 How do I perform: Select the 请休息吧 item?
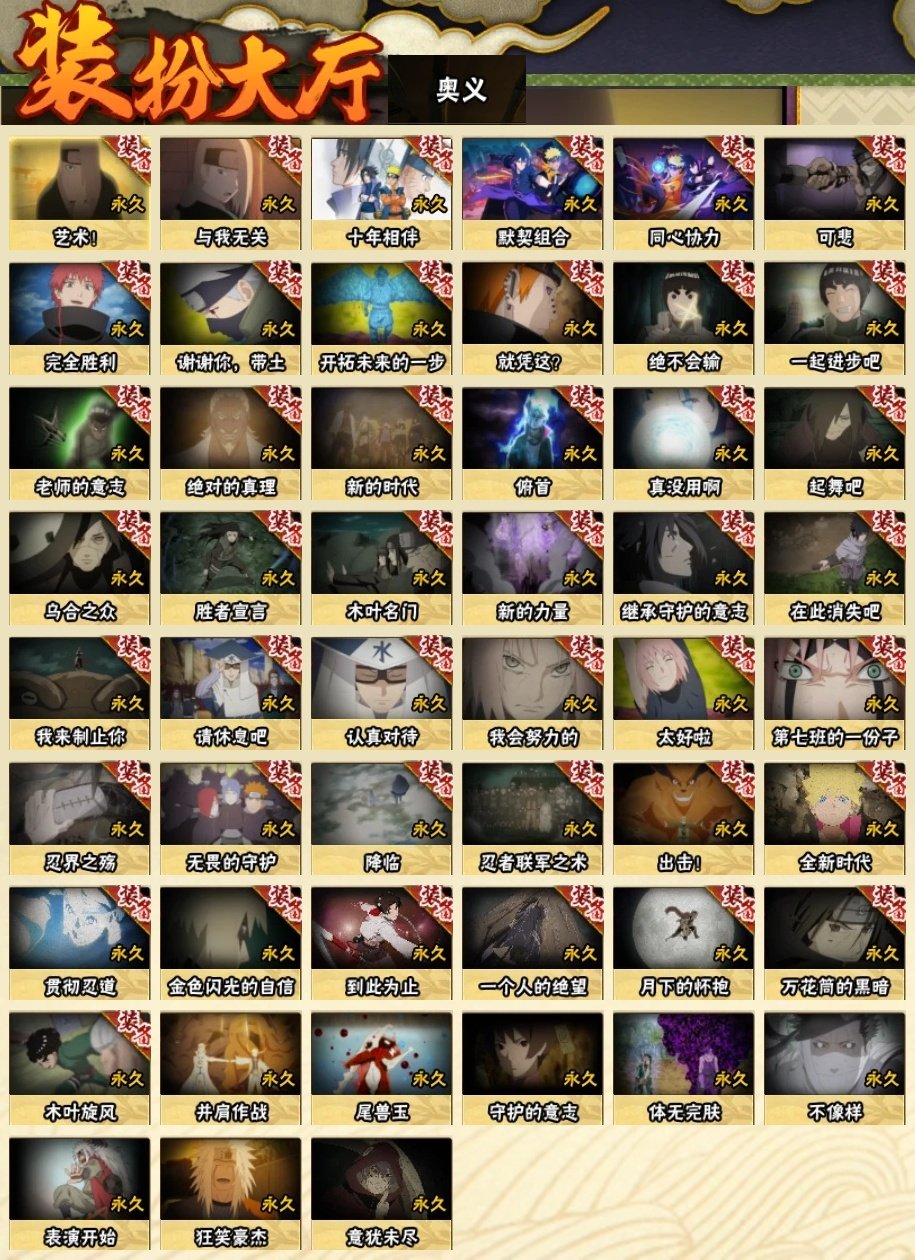tap(230, 693)
